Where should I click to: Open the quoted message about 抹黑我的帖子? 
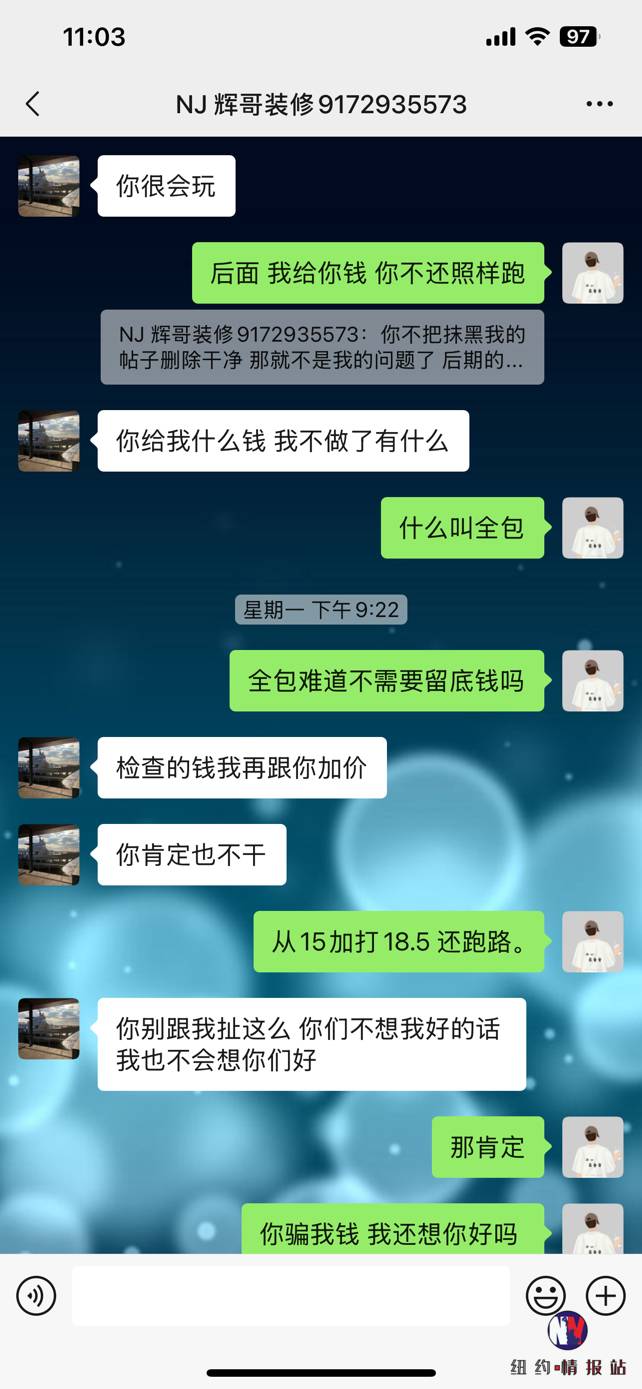(322, 347)
